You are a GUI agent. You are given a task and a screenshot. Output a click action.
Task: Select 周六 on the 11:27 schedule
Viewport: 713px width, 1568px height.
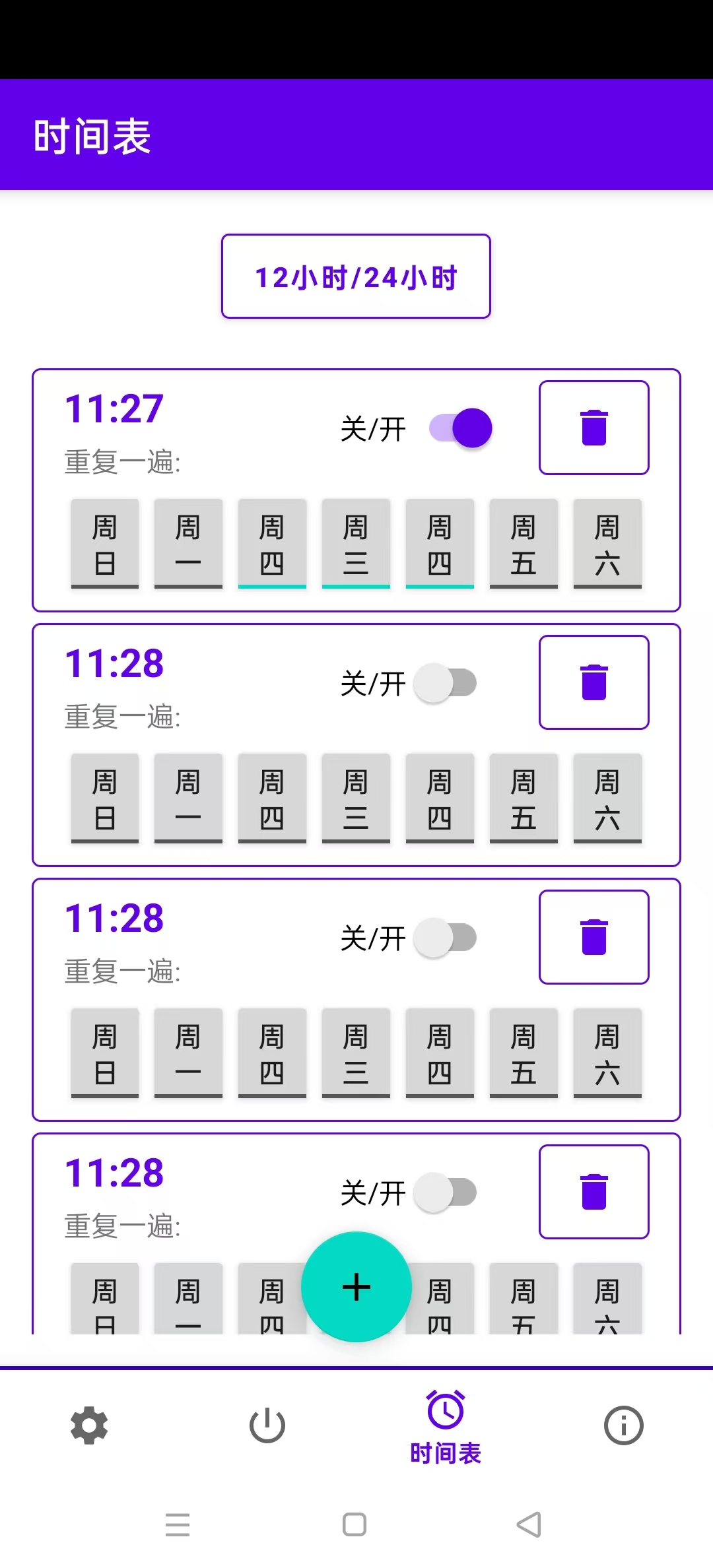[x=607, y=544]
